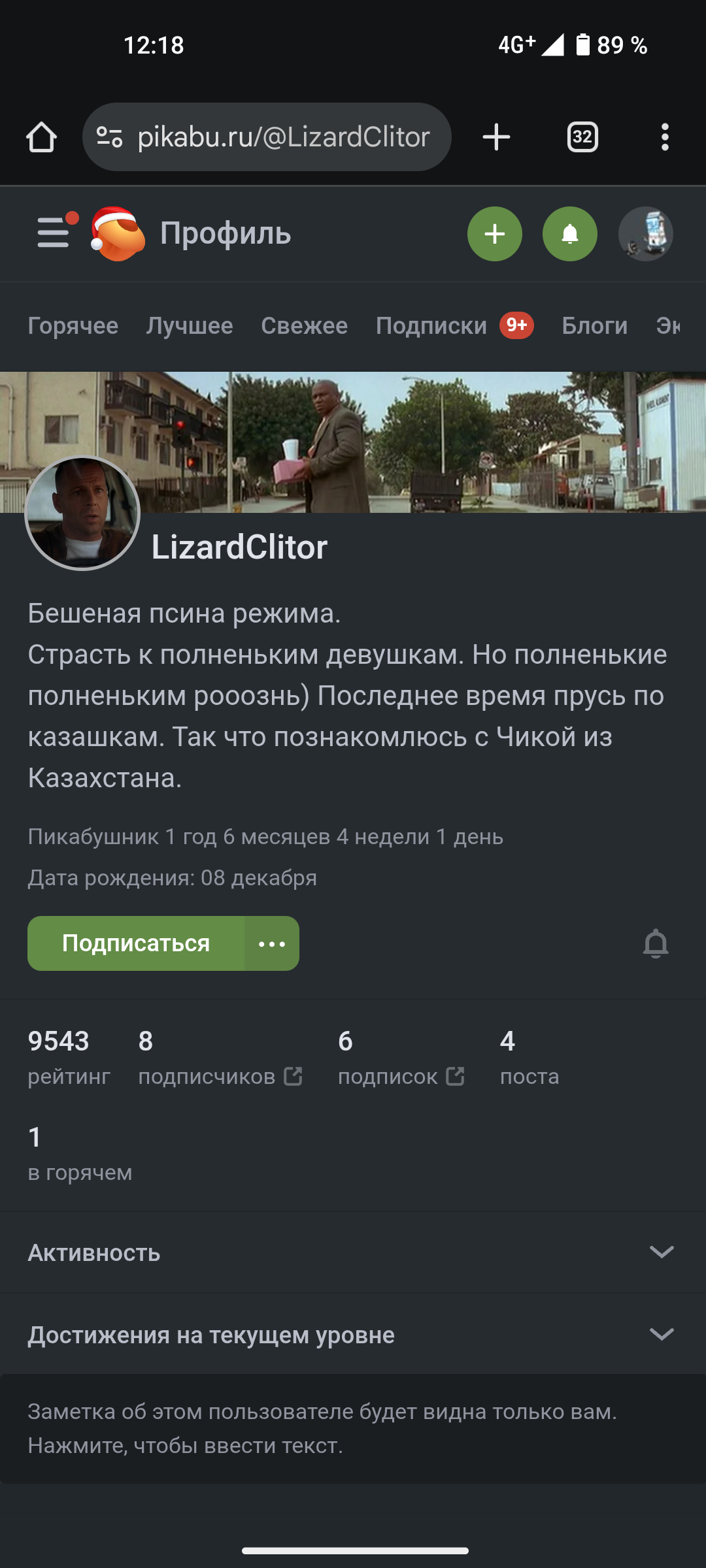706x1568 pixels.
Task: Open the three-dots menu beside Подписаться
Action: point(272,943)
